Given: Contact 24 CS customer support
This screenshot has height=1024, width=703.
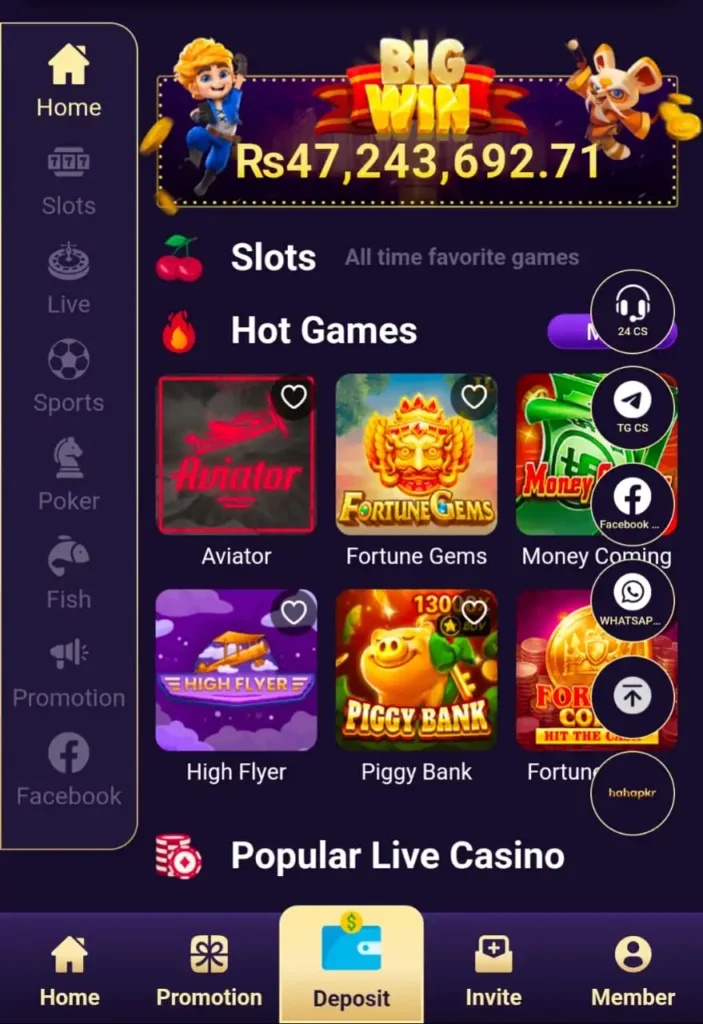Looking at the screenshot, I should [632, 311].
